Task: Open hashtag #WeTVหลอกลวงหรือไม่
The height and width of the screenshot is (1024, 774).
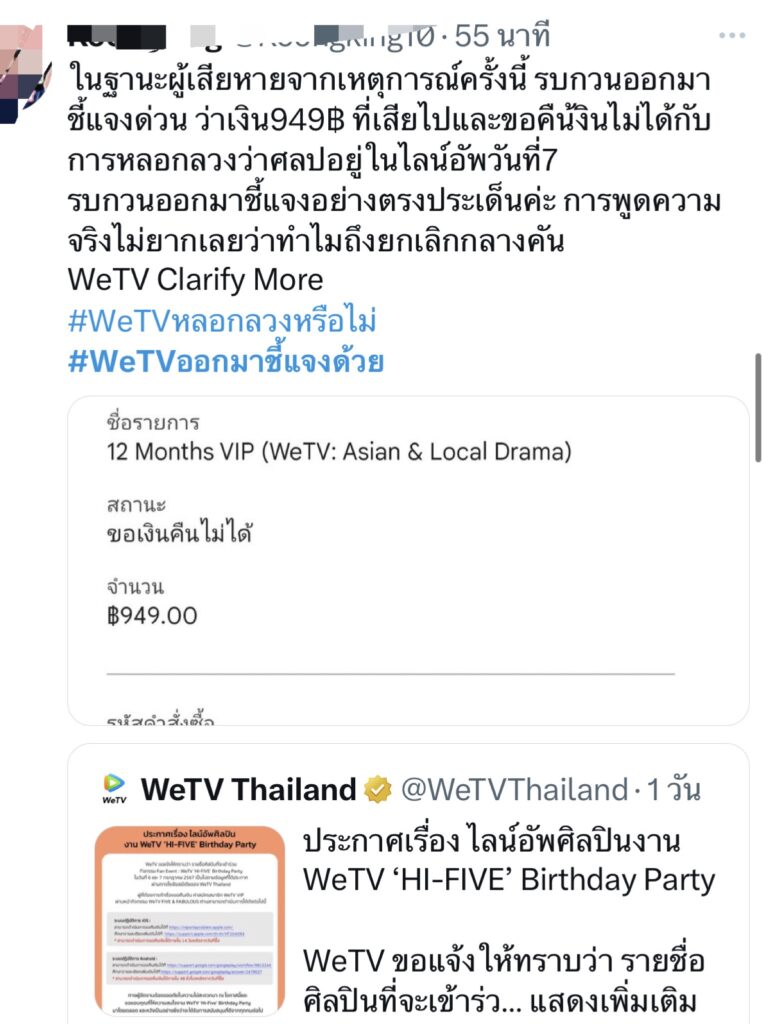Action: pos(222,322)
